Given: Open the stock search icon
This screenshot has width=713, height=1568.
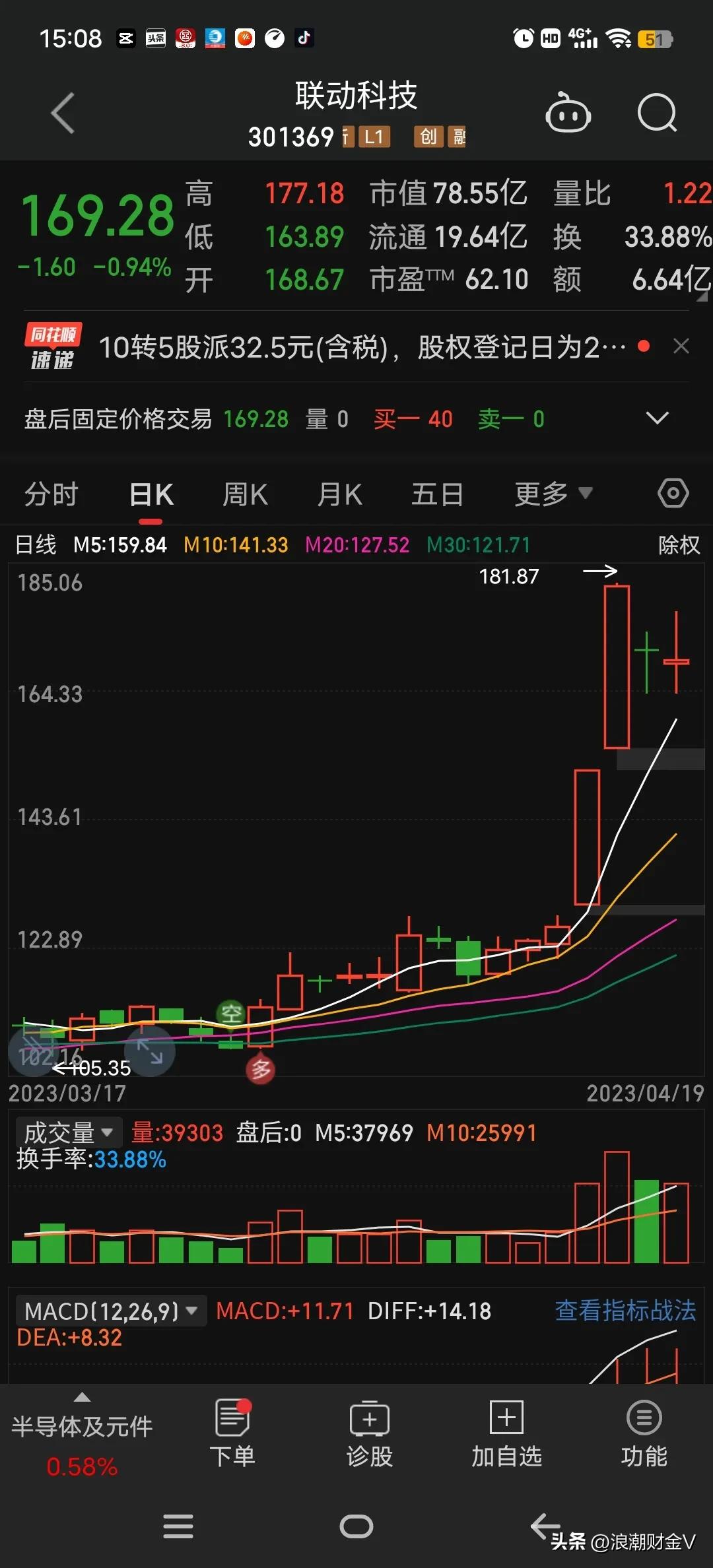Looking at the screenshot, I should click(657, 112).
